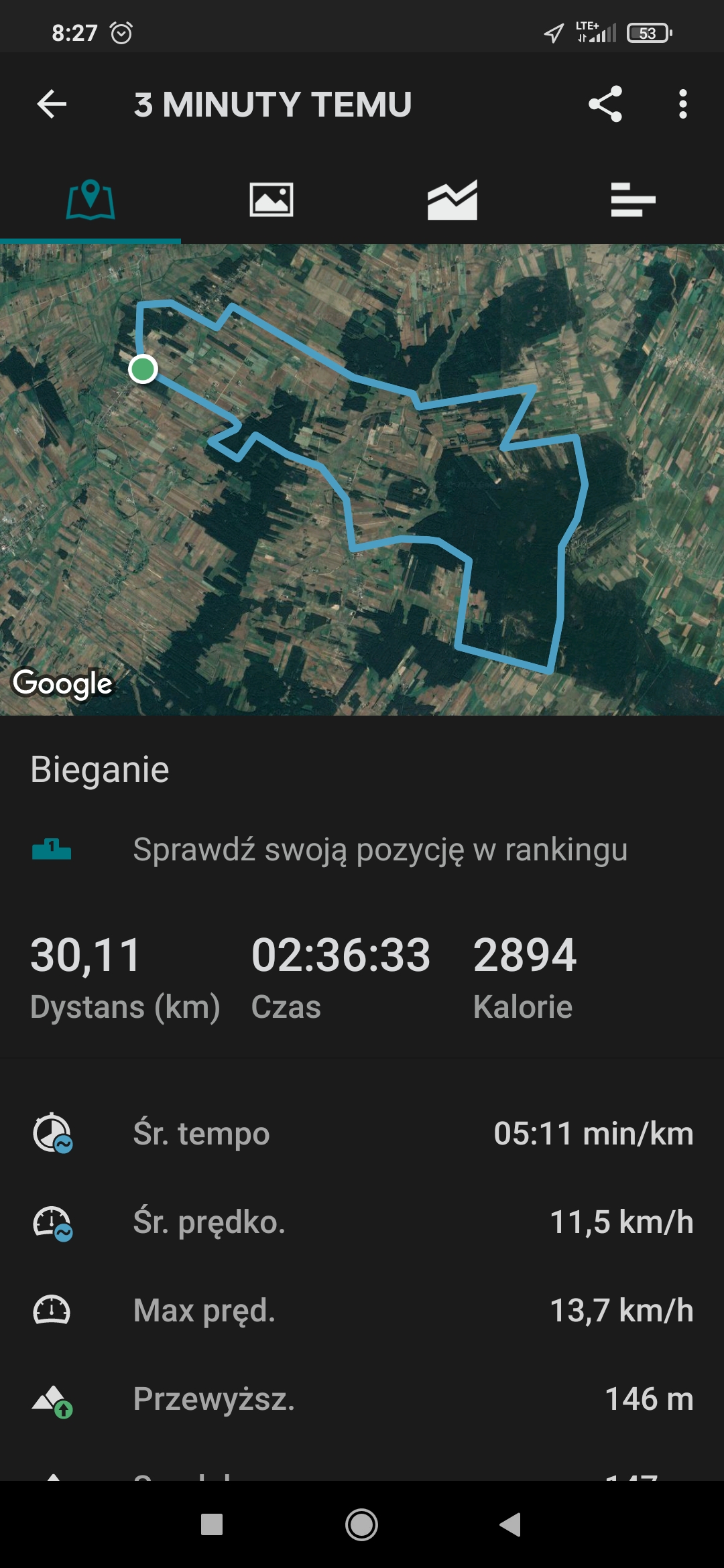Switch to the photos tab

point(271,200)
